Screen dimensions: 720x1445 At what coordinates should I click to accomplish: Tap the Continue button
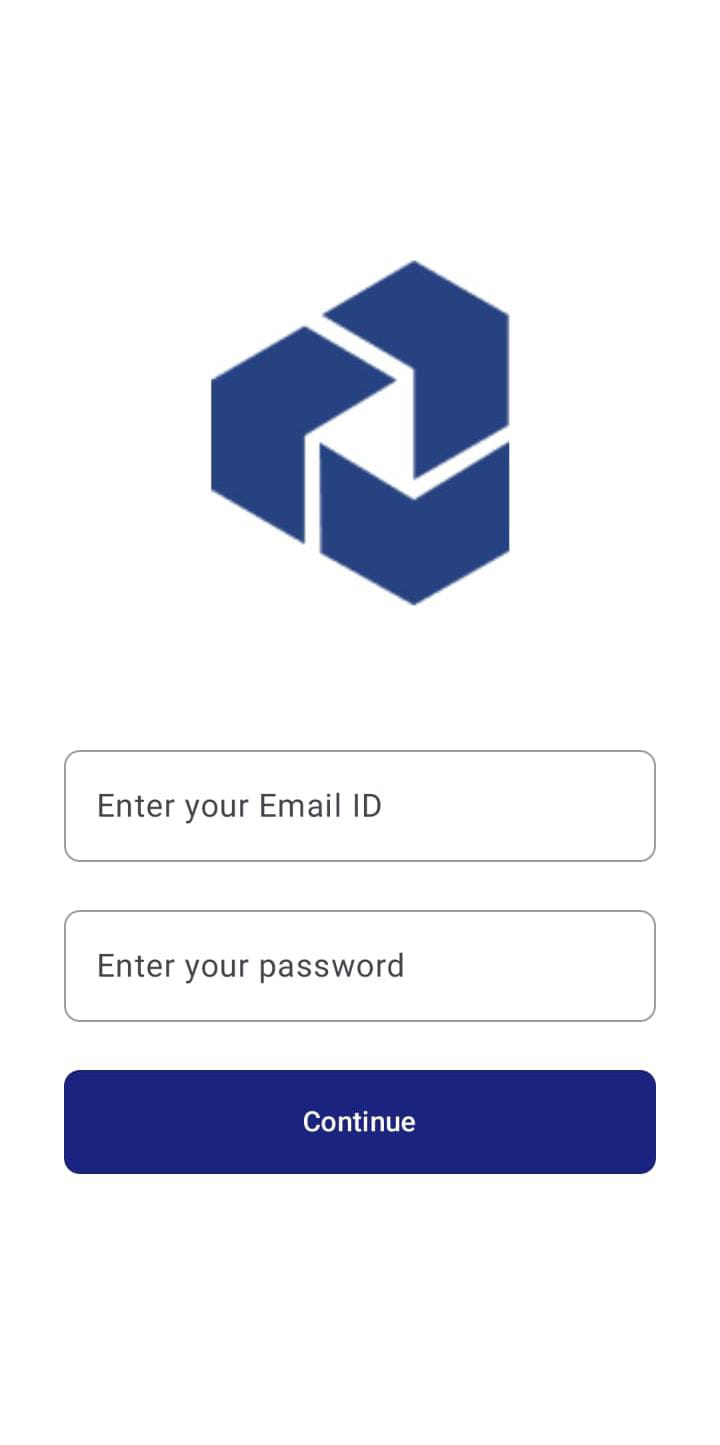[360, 1122]
